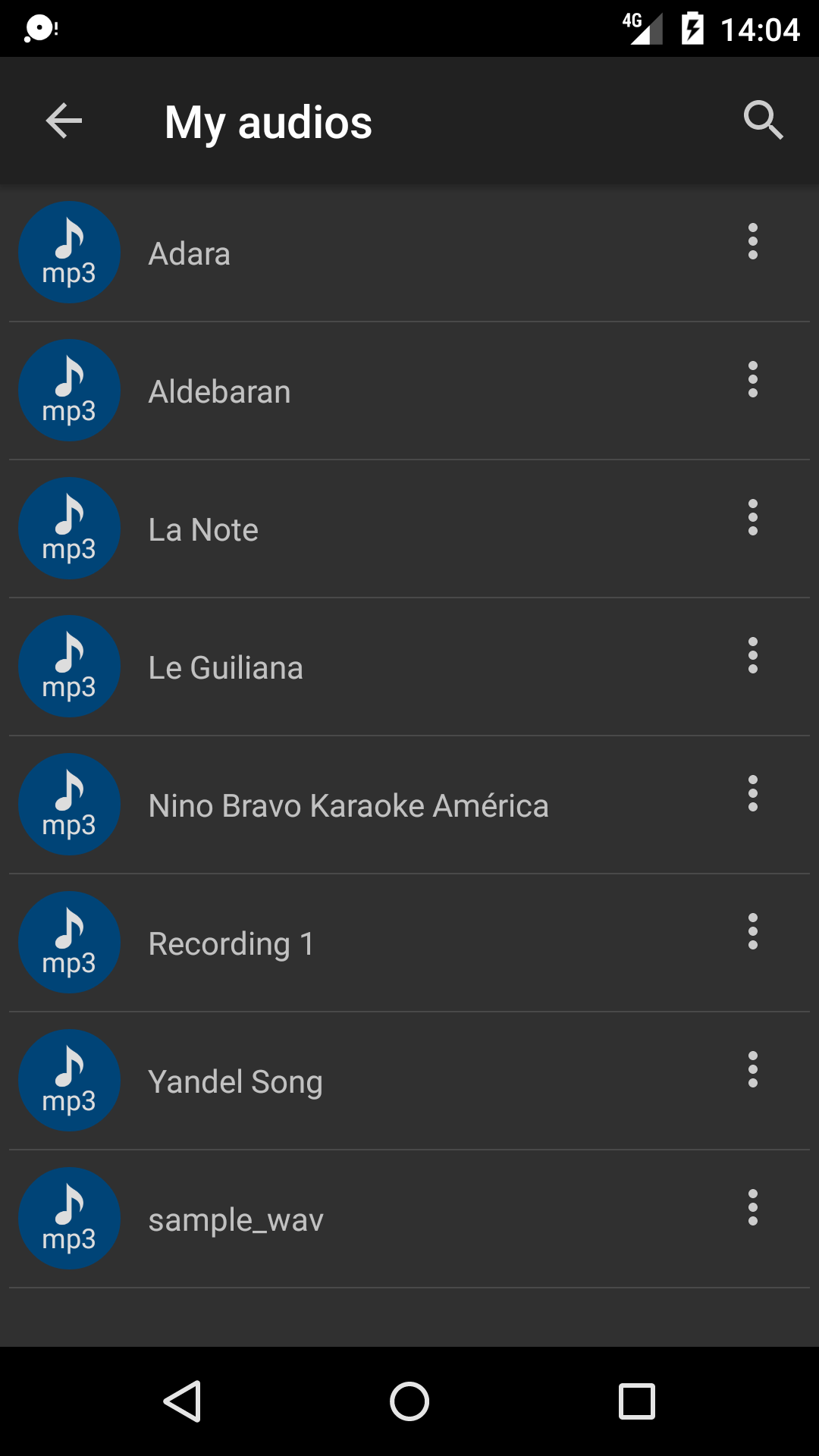Open the search icon

(x=763, y=121)
